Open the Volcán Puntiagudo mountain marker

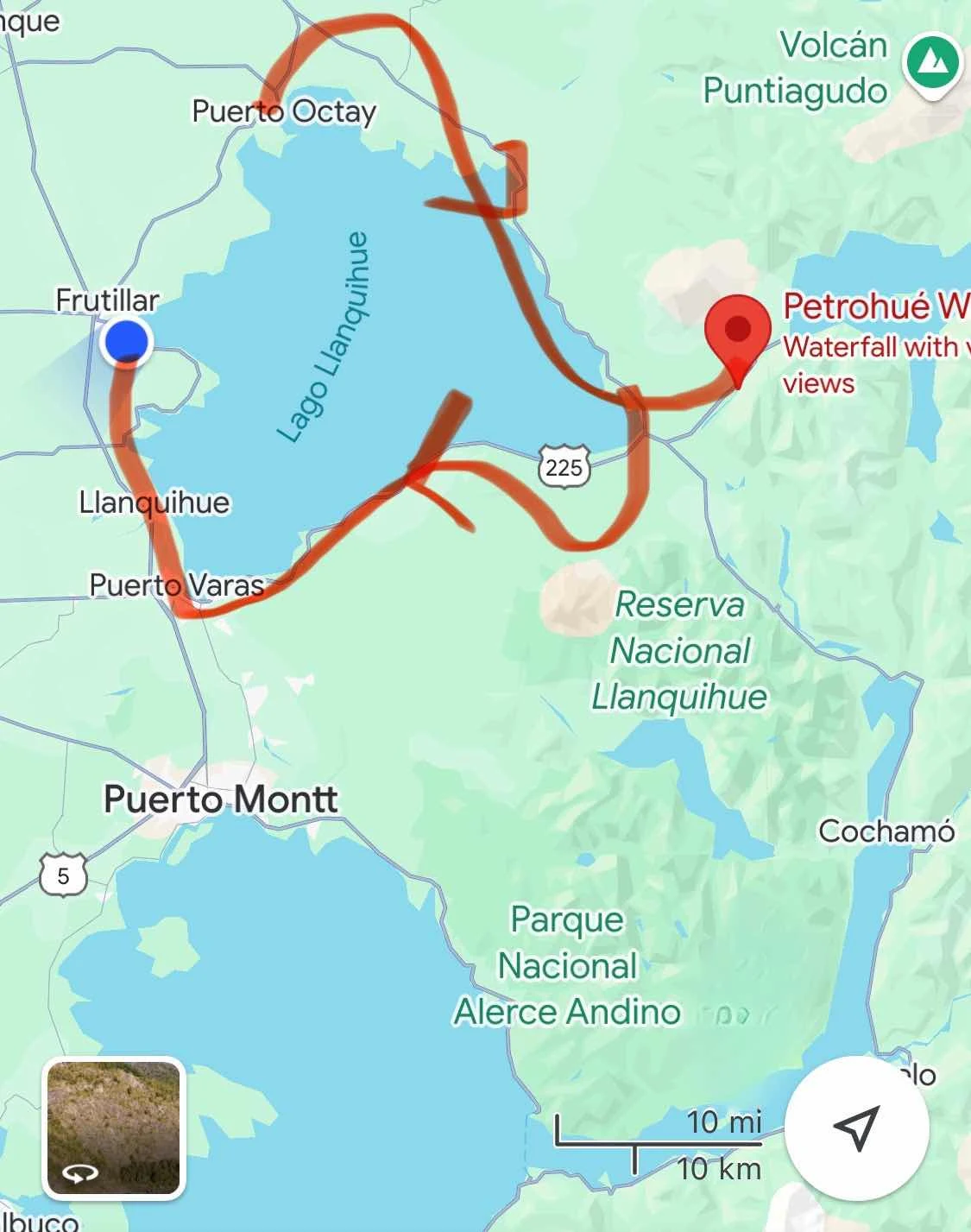point(933,66)
